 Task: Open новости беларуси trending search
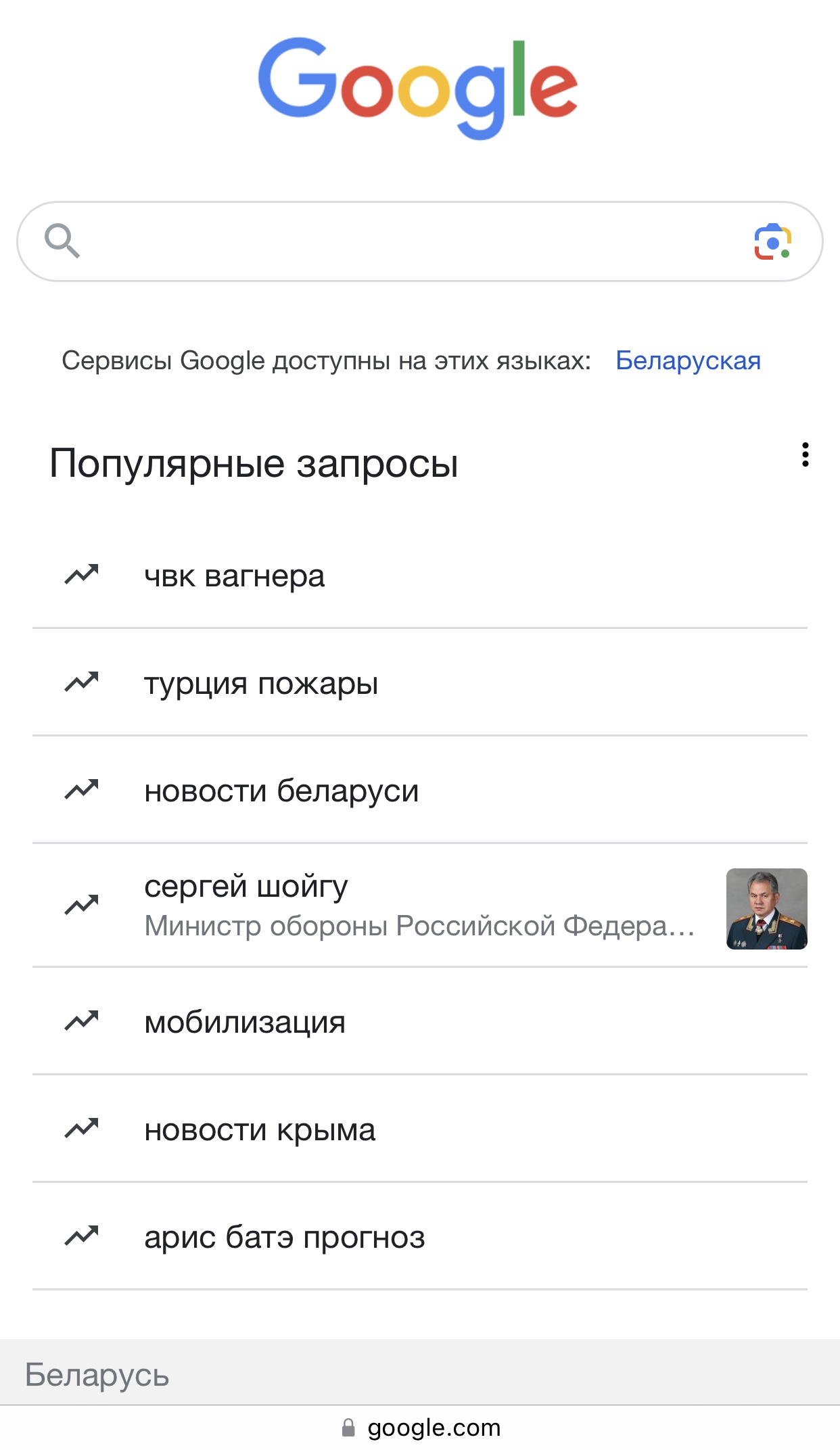pyautogui.click(x=420, y=790)
